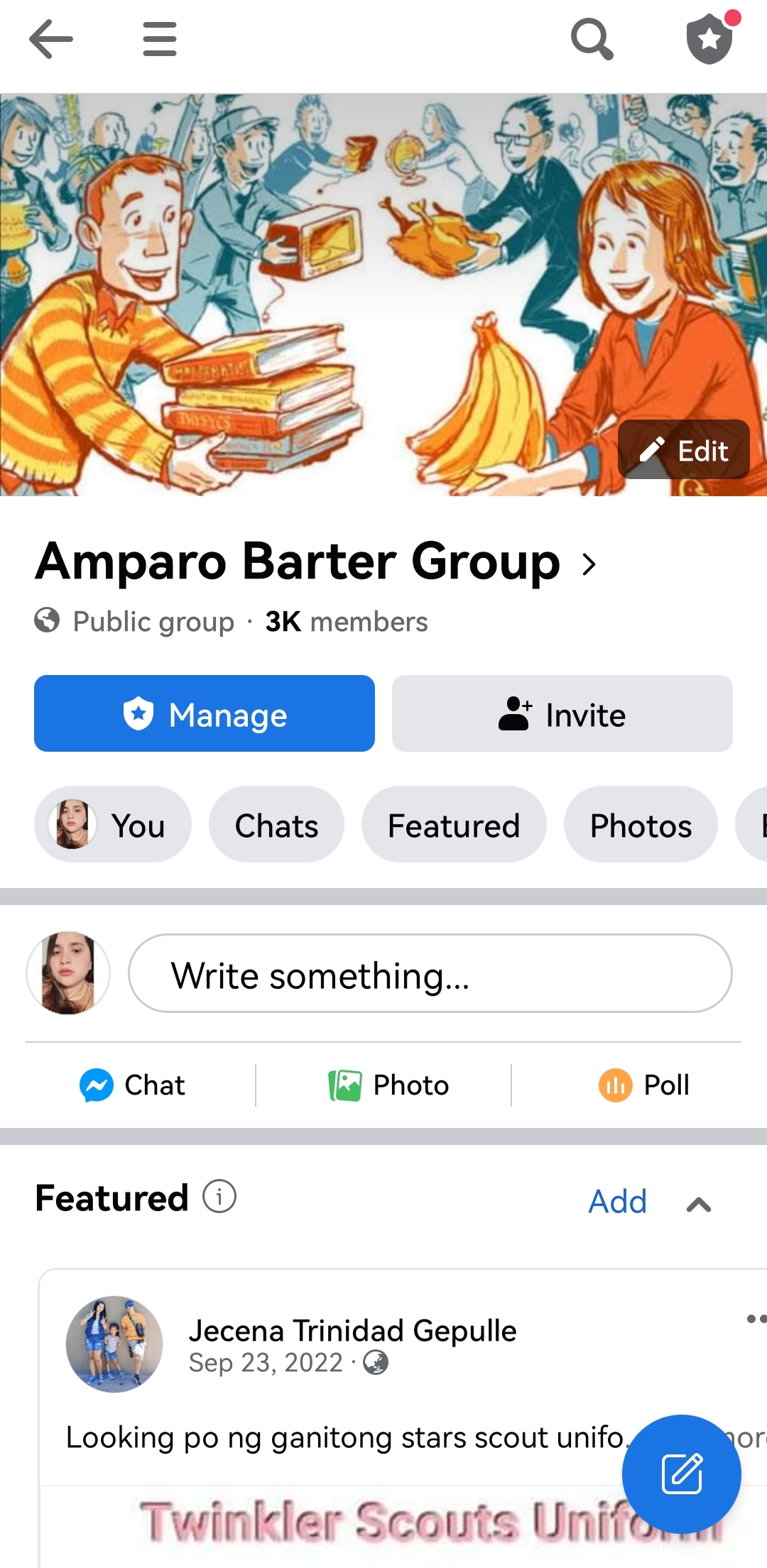Go back using the arrow icon
Viewport: 767px width, 1568px height.
pos(51,39)
